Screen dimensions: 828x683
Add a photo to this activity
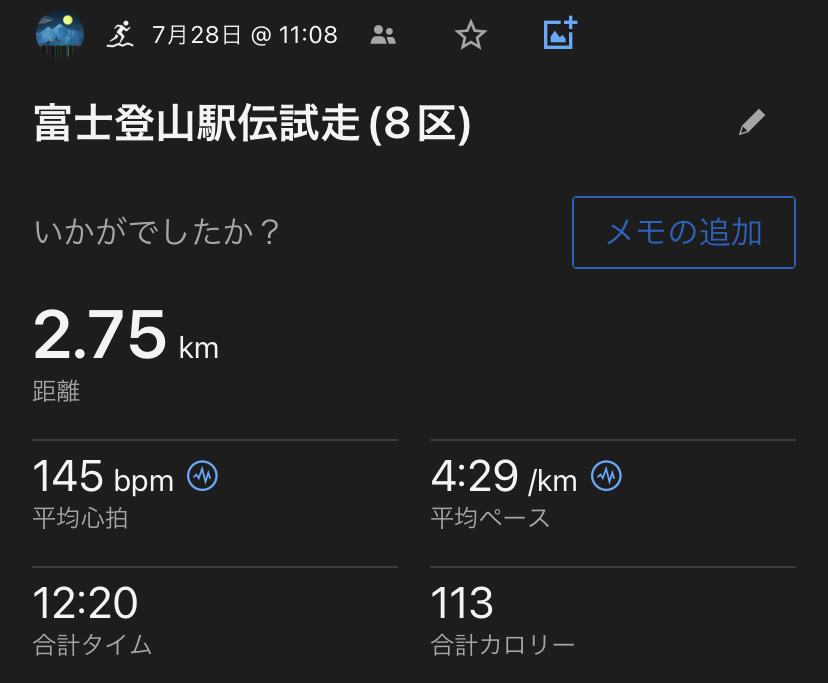tap(561, 35)
